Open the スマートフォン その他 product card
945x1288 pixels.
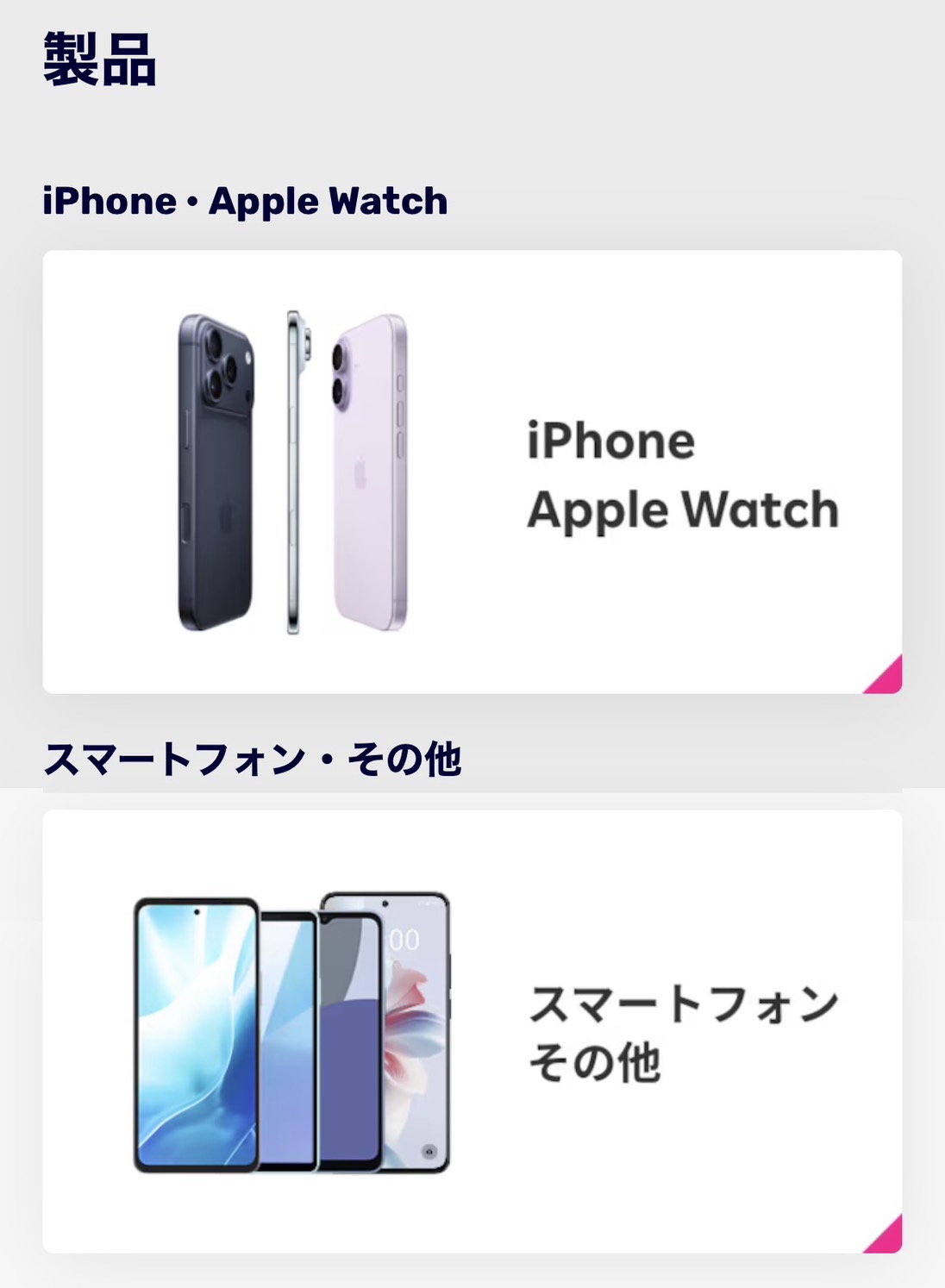click(472, 1031)
